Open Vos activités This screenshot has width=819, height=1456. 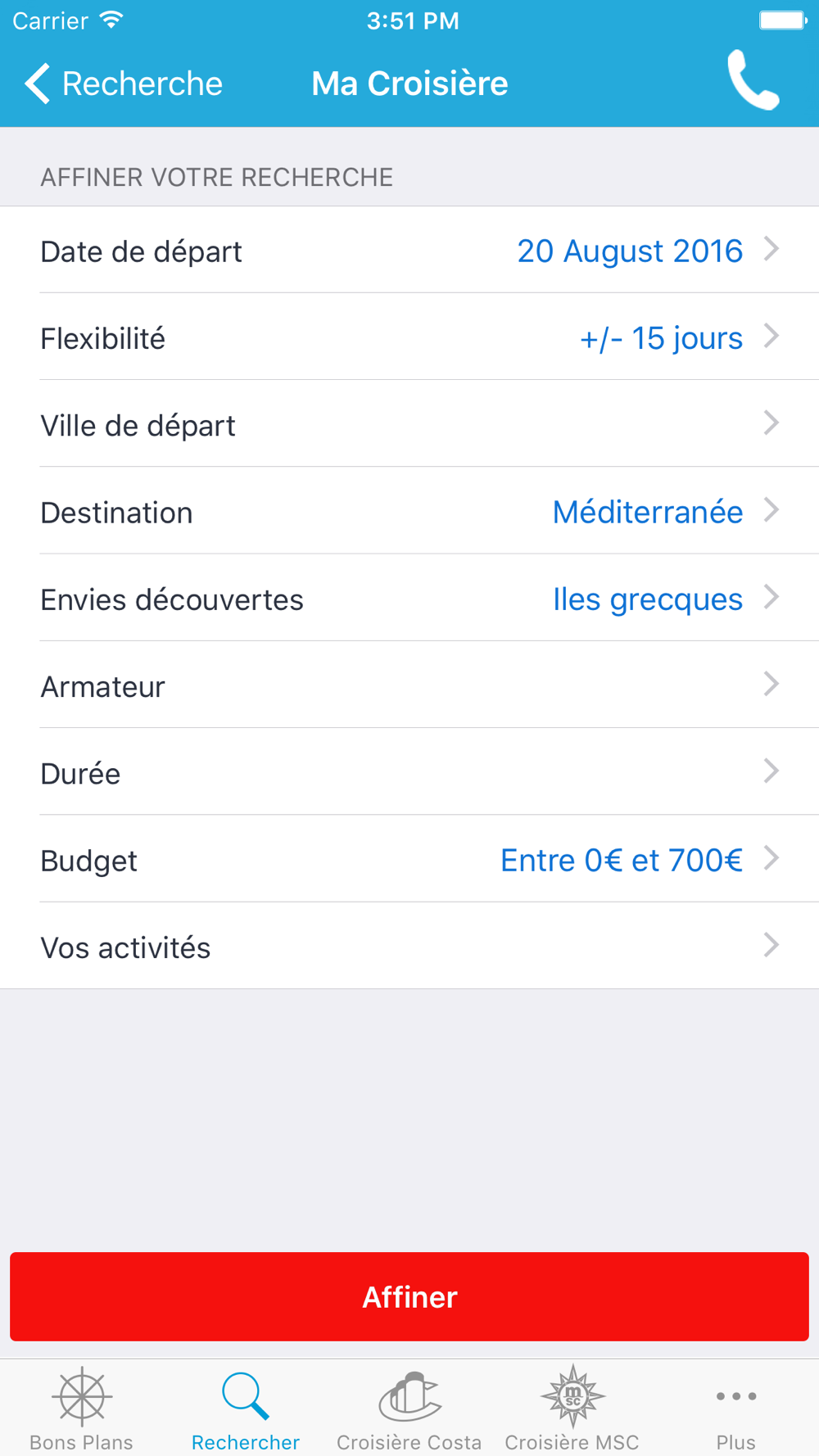[409, 946]
